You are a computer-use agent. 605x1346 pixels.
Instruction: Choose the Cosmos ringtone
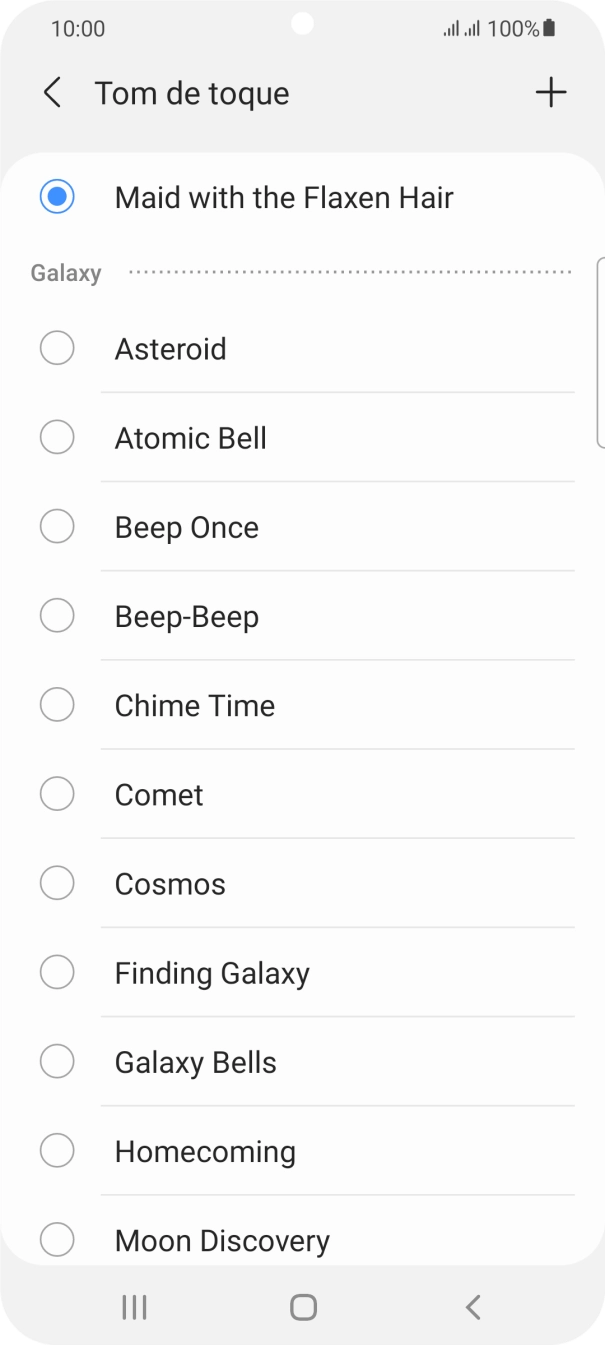[170, 884]
